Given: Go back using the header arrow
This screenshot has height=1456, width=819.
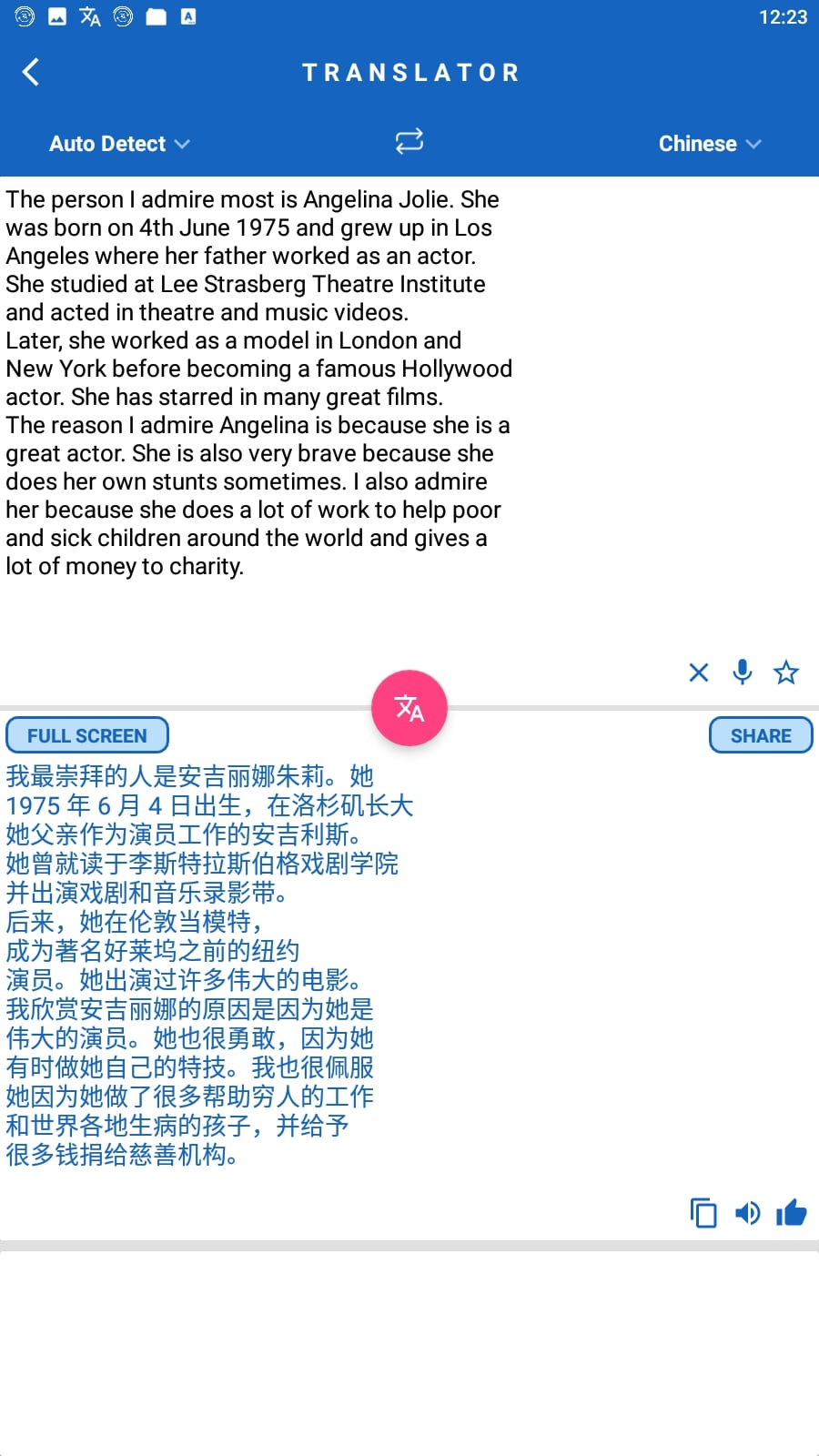Looking at the screenshot, I should [x=31, y=72].
